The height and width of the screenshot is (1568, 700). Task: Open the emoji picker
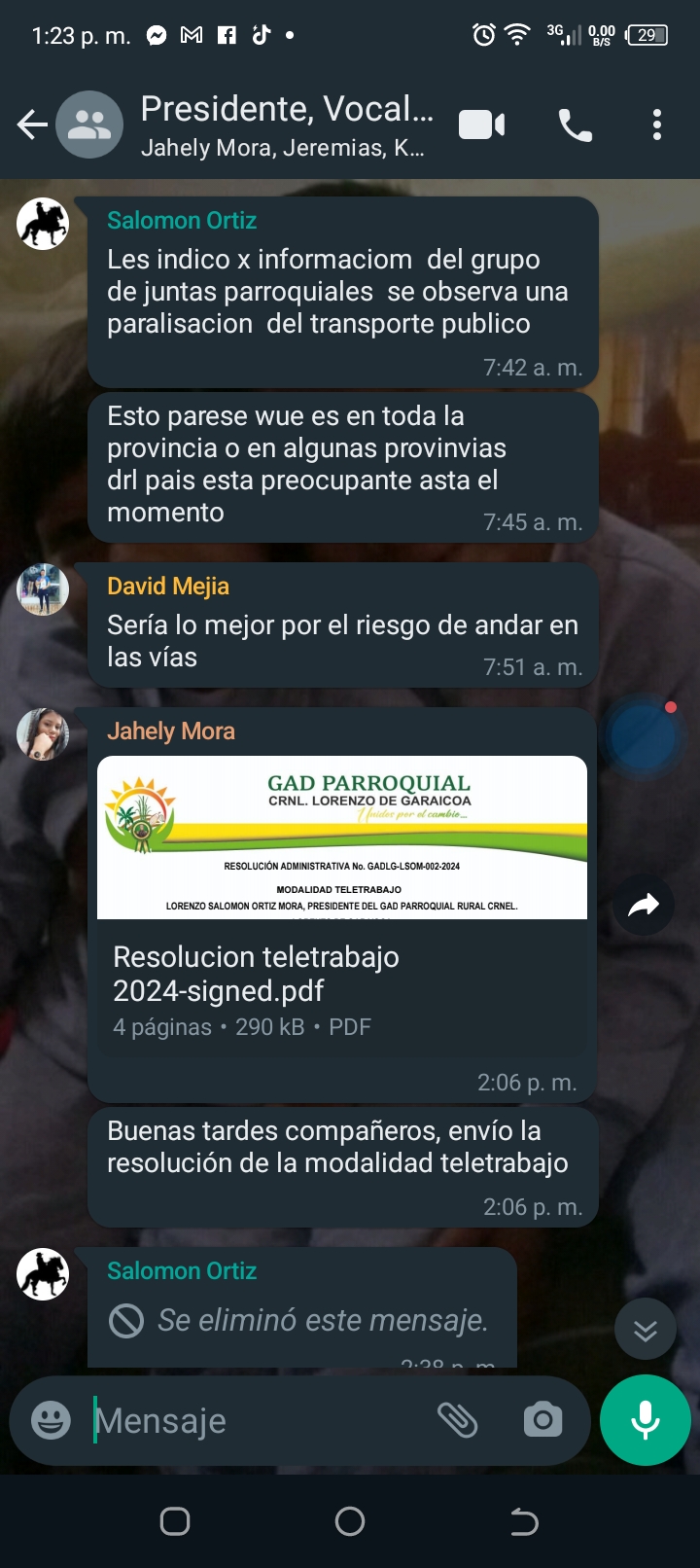51,1421
